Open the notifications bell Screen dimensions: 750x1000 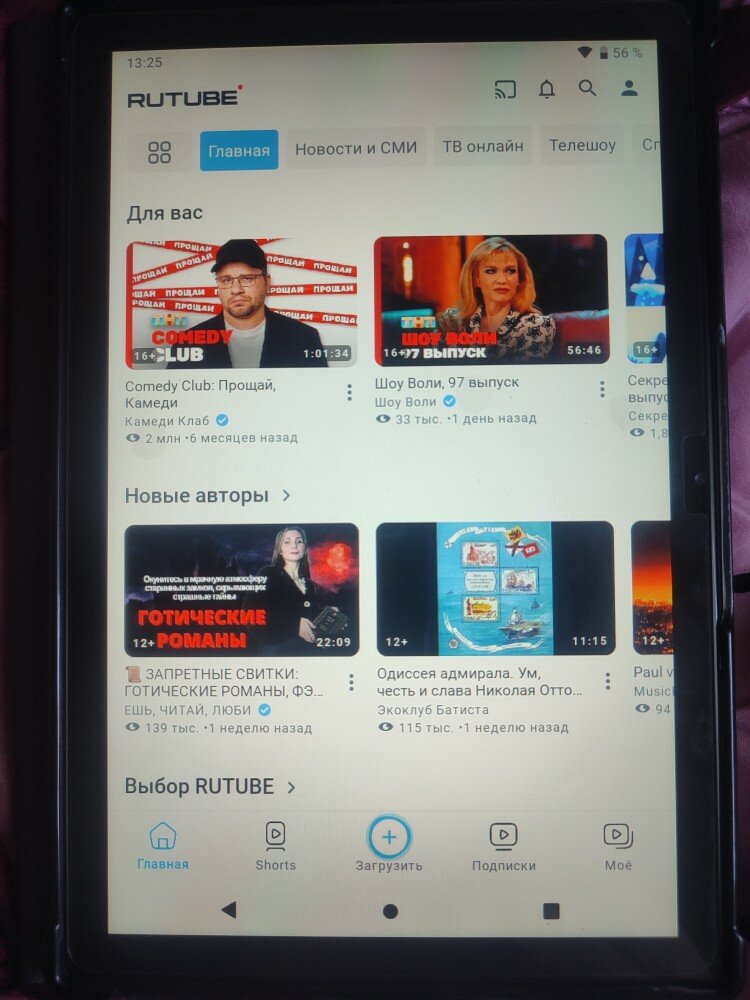tap(547, 90)
